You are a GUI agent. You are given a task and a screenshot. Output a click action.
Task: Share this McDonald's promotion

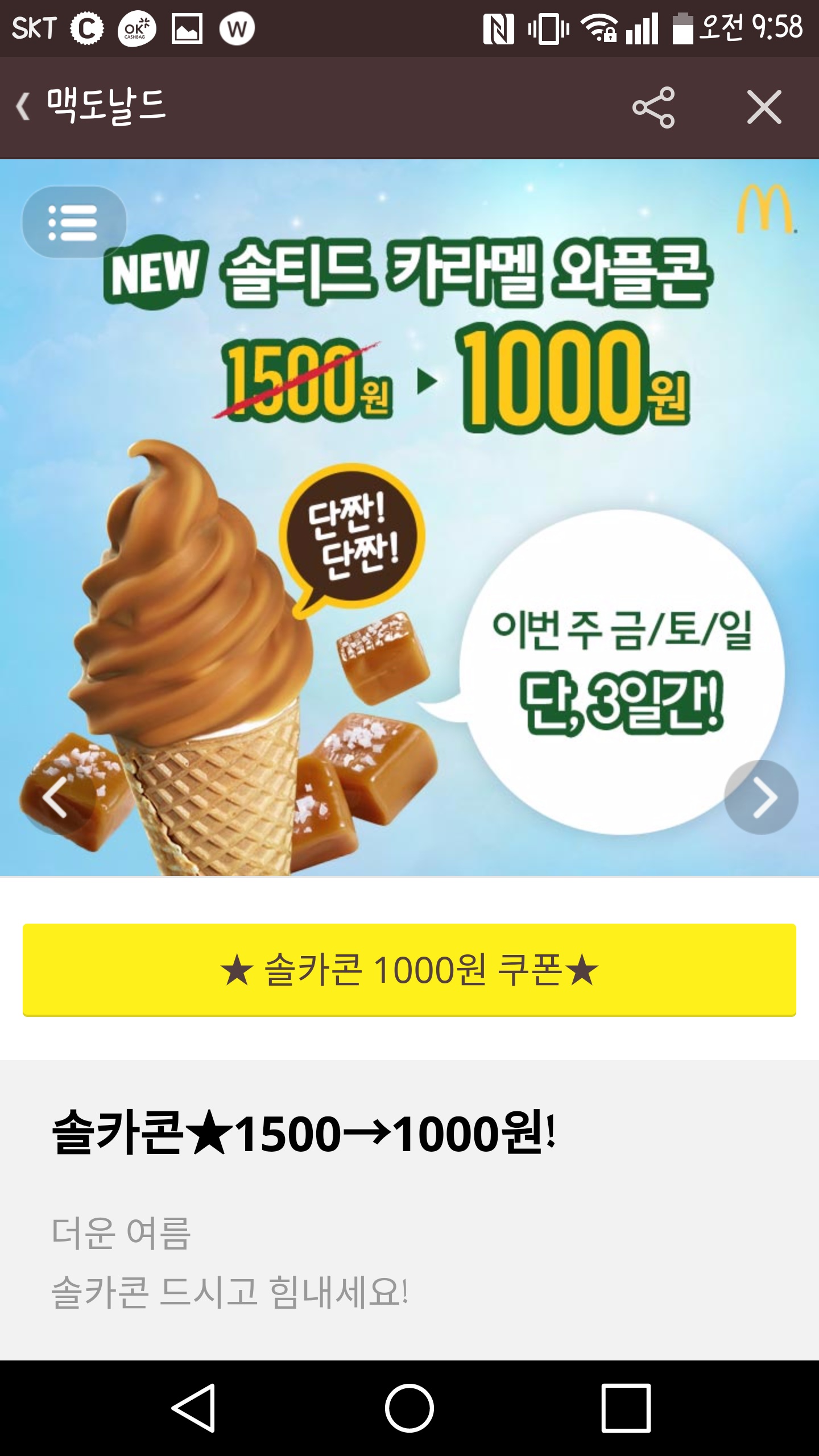[x=653, y=107]
